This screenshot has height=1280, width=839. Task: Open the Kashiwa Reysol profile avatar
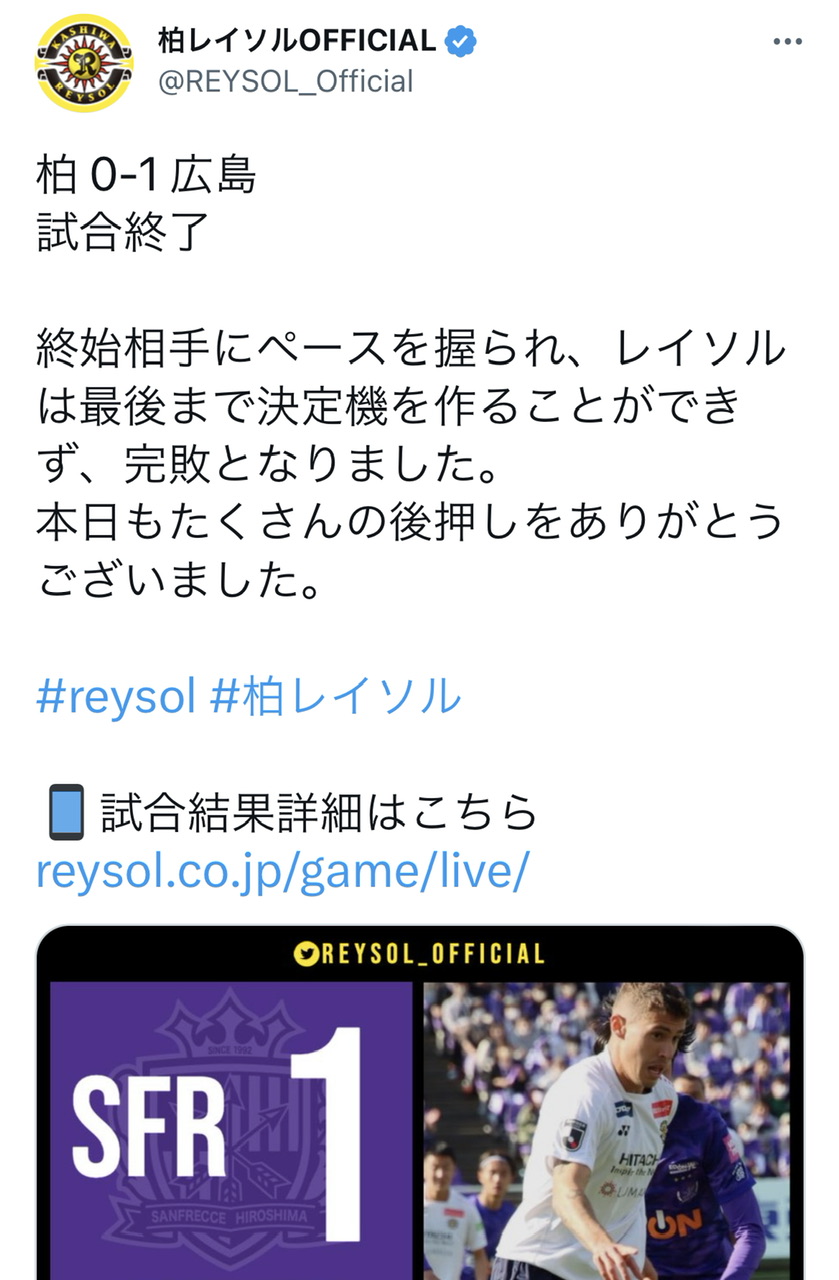(84, 64)
